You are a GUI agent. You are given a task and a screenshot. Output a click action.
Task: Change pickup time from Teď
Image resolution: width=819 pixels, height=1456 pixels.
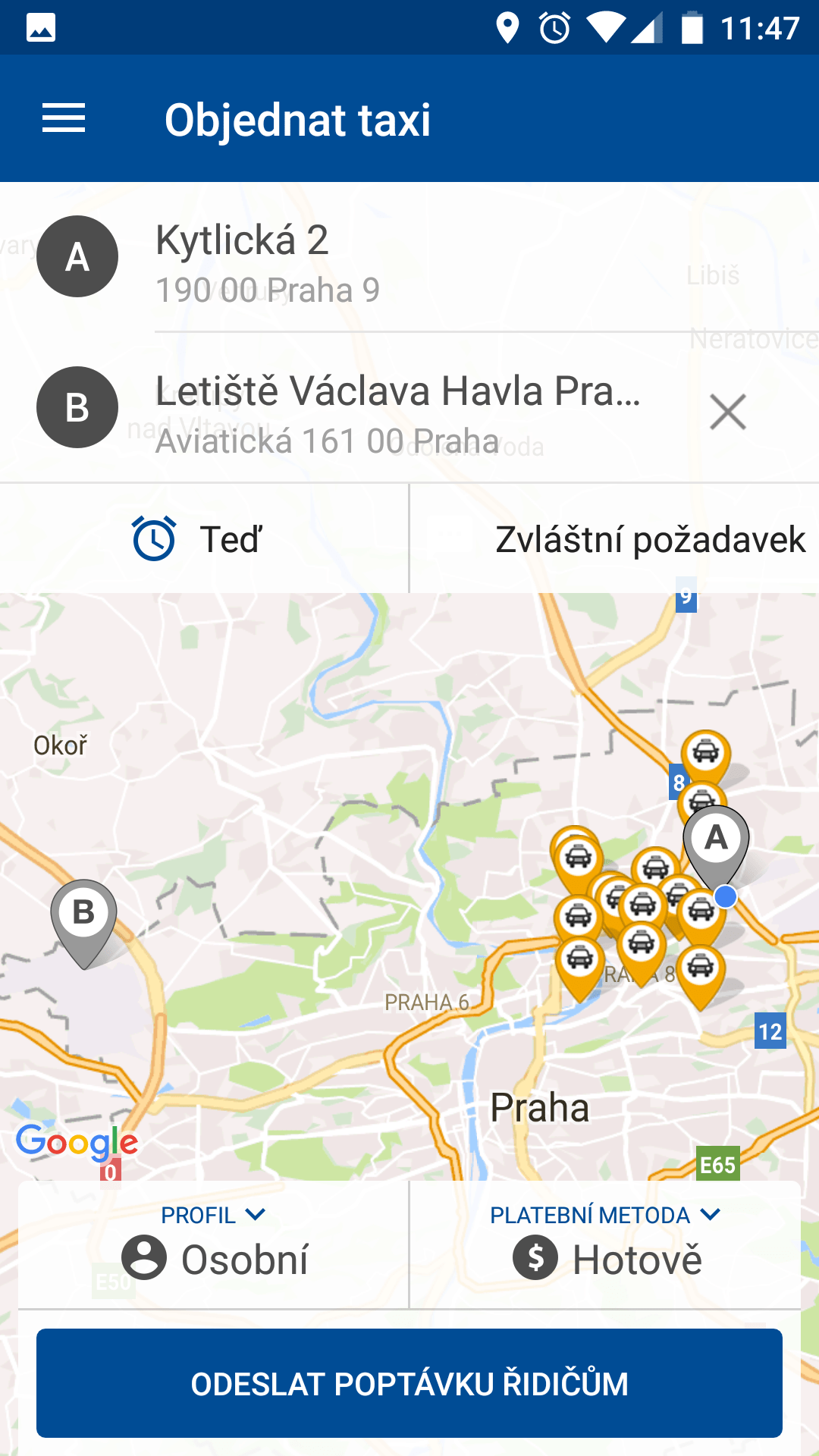click(204, 538)
